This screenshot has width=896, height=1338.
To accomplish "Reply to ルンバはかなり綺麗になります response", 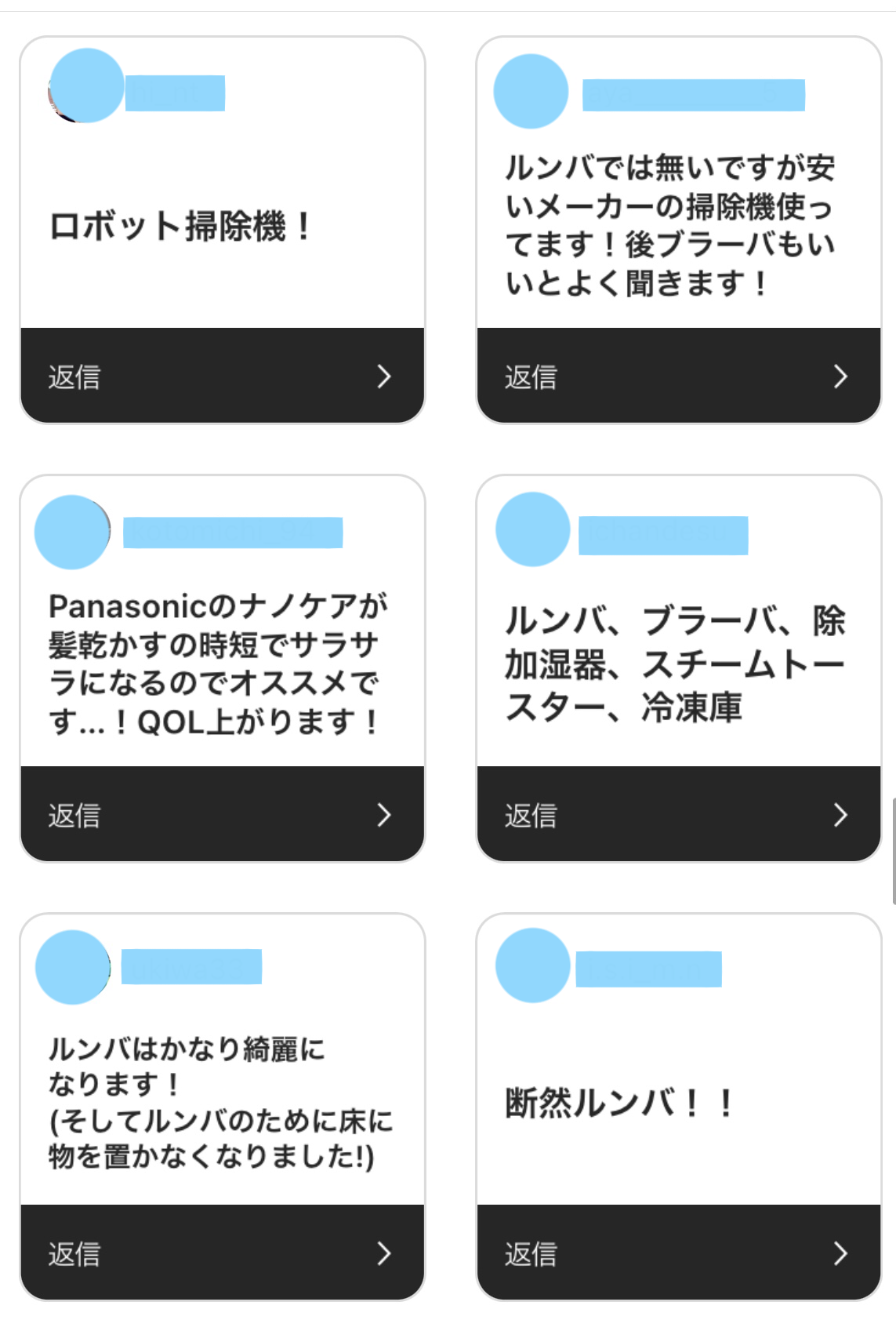I will [x=222, y=1253].
